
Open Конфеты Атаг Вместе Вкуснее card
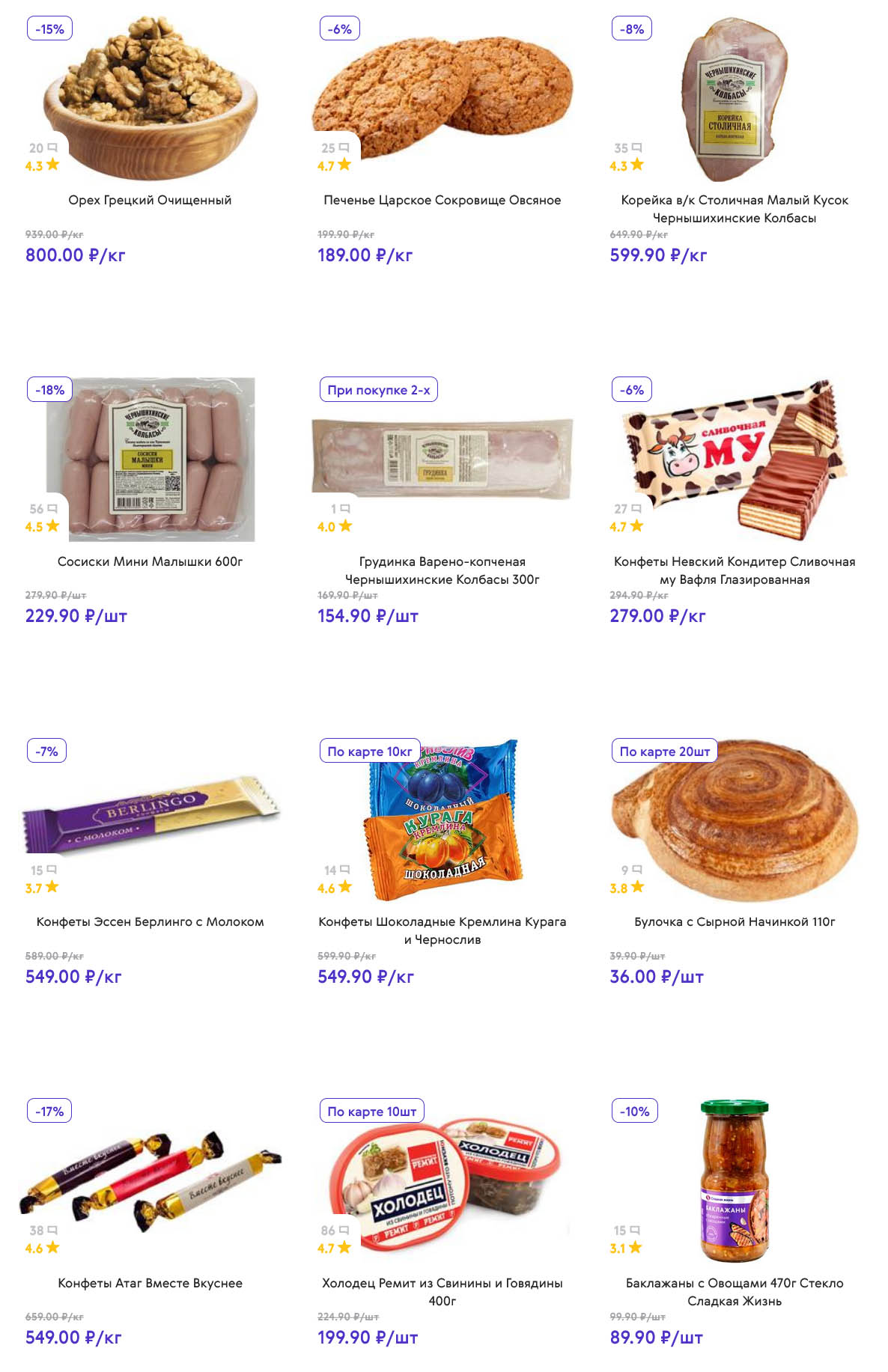[x=150, y=1283]
